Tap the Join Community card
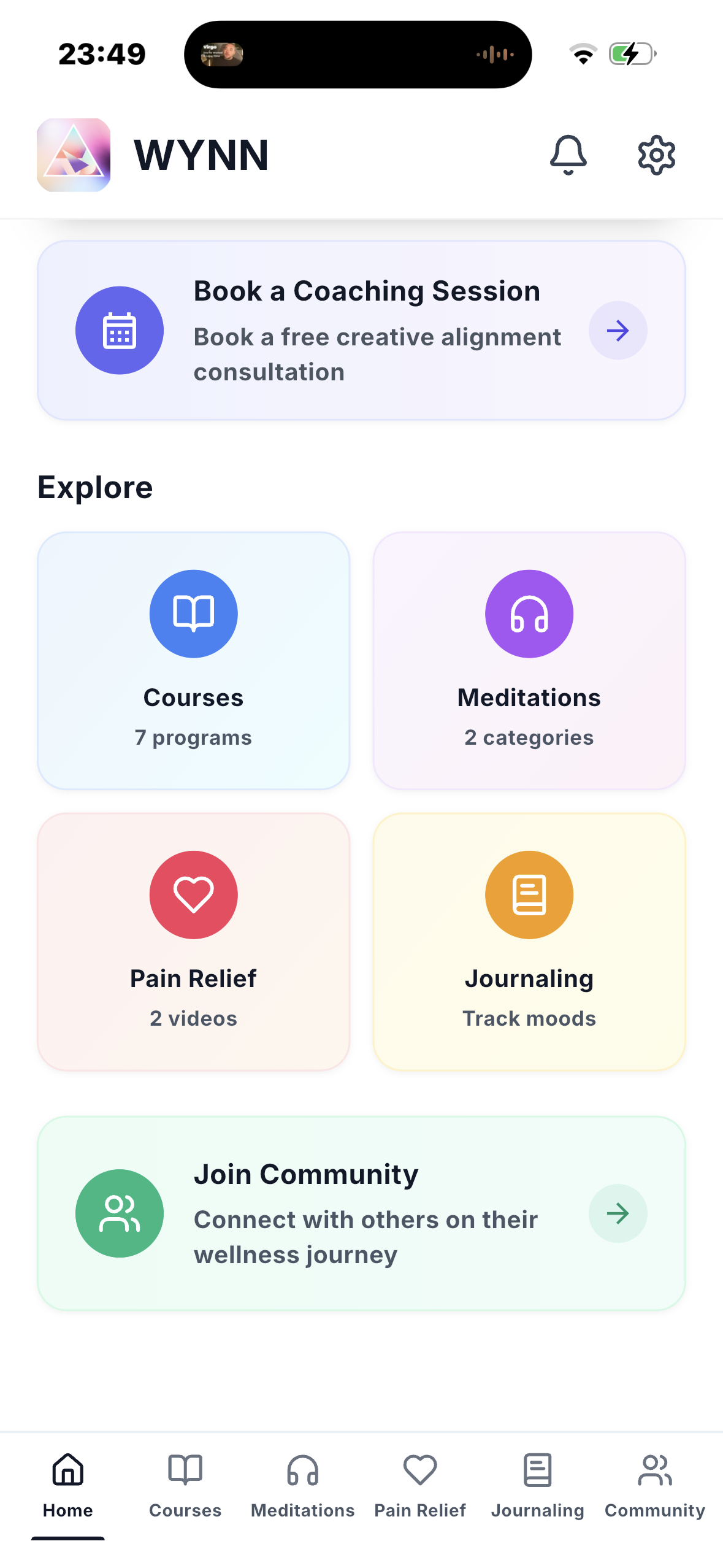 pos(361,1213)
